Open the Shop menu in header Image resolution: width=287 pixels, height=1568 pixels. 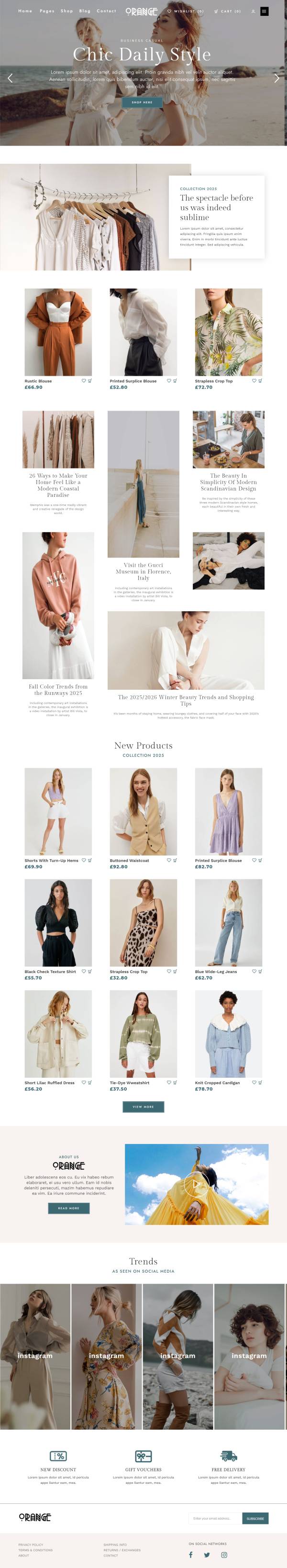[67, 11]
